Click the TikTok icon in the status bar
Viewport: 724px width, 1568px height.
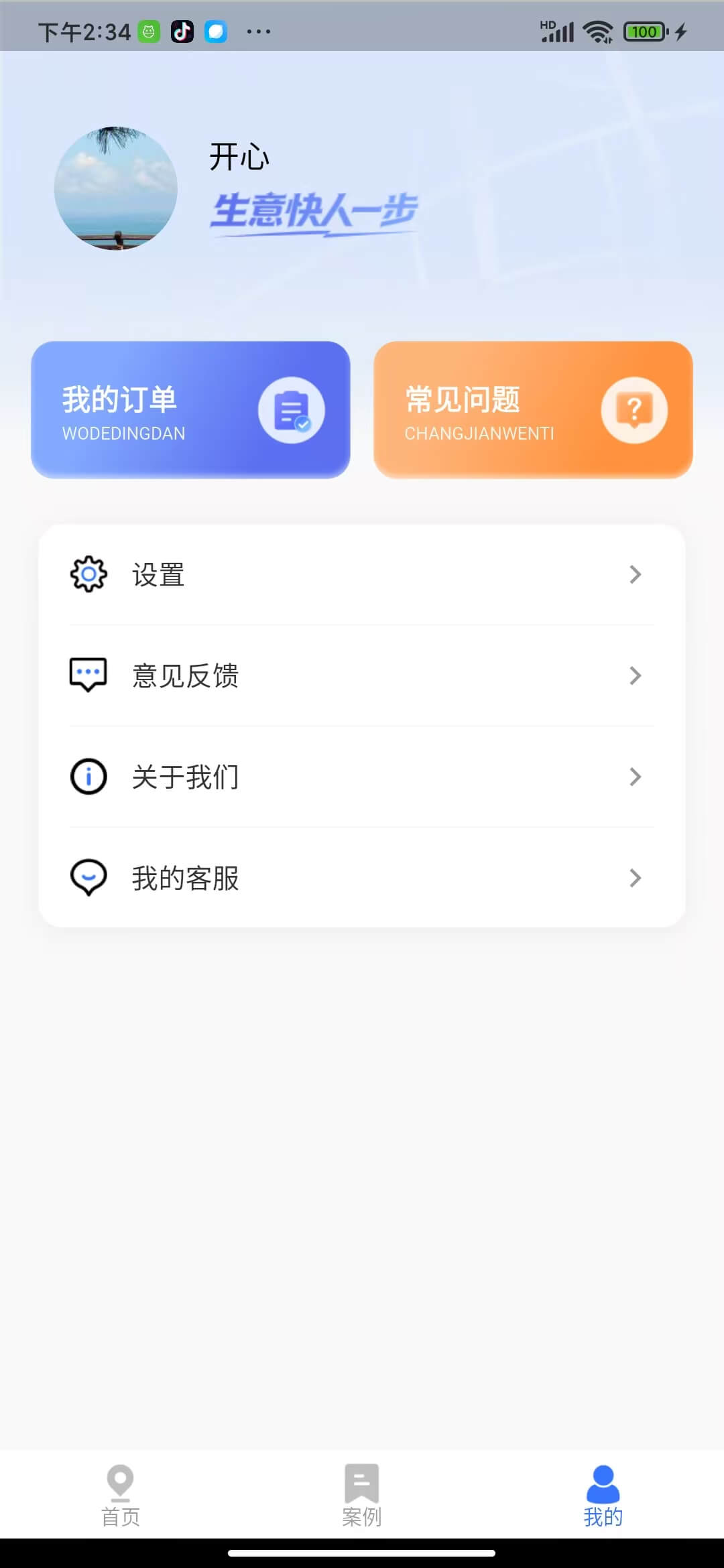pos(181,31)
